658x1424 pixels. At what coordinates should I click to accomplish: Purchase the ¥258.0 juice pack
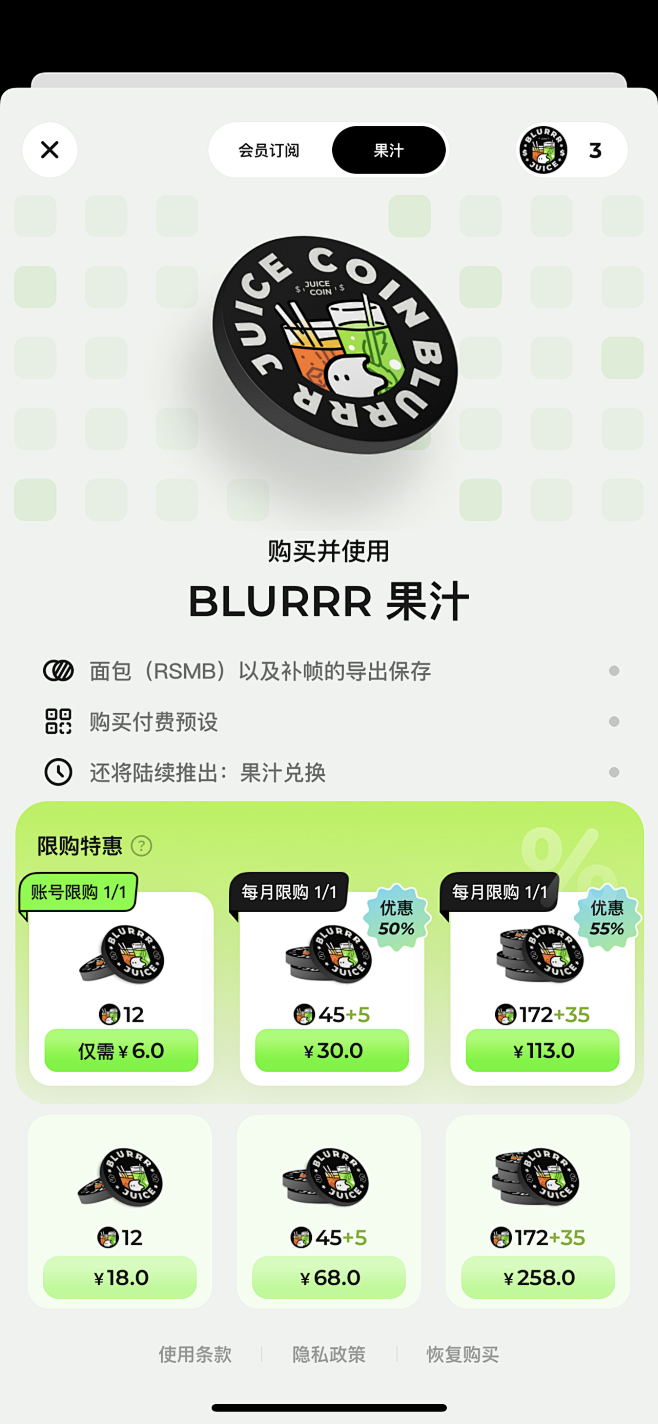pyautogui.click(x=538, y=1278)
